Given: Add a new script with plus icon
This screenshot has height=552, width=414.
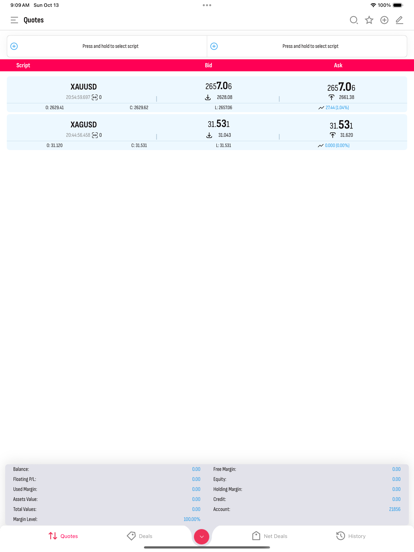Looking at the screenshot, I should point(384,20).
